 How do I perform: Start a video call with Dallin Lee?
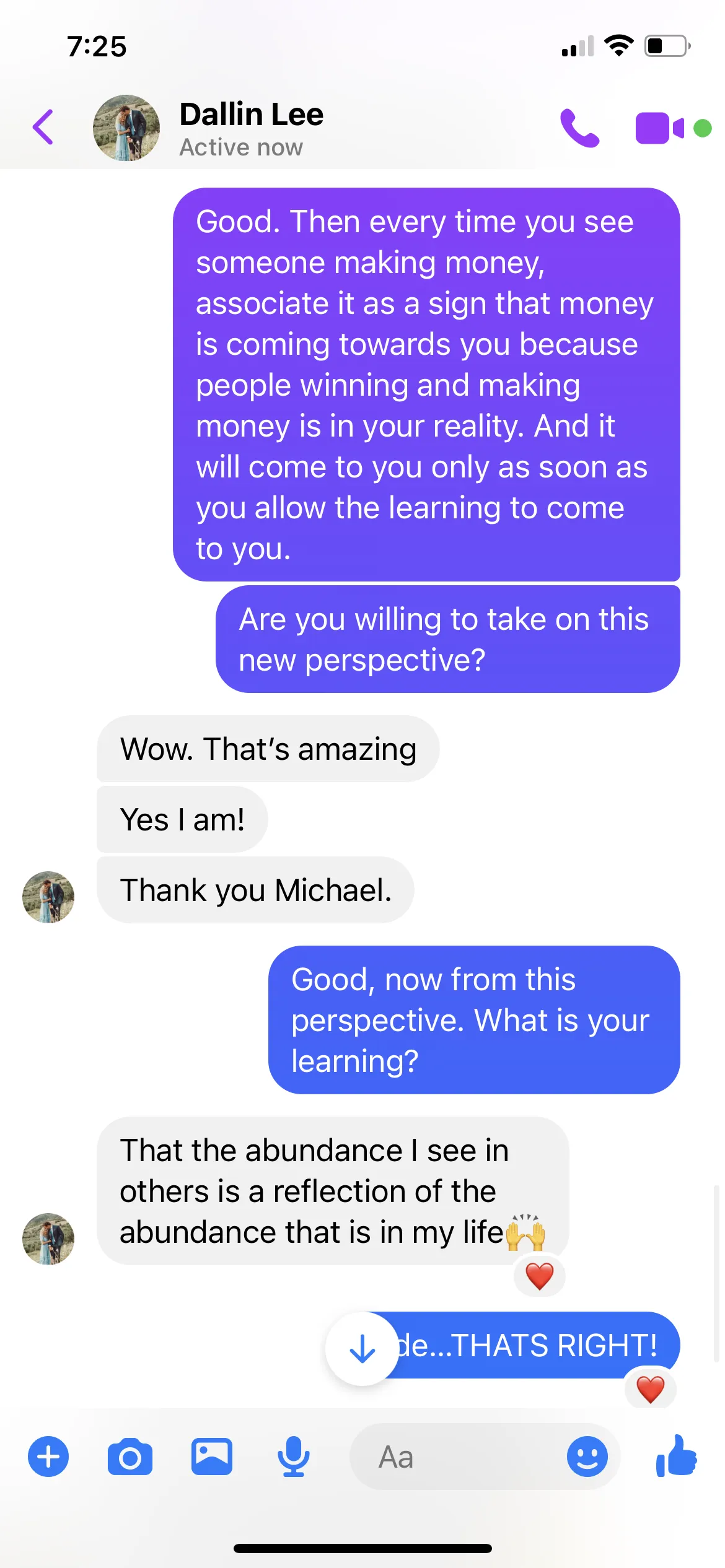tap(659, 128)
